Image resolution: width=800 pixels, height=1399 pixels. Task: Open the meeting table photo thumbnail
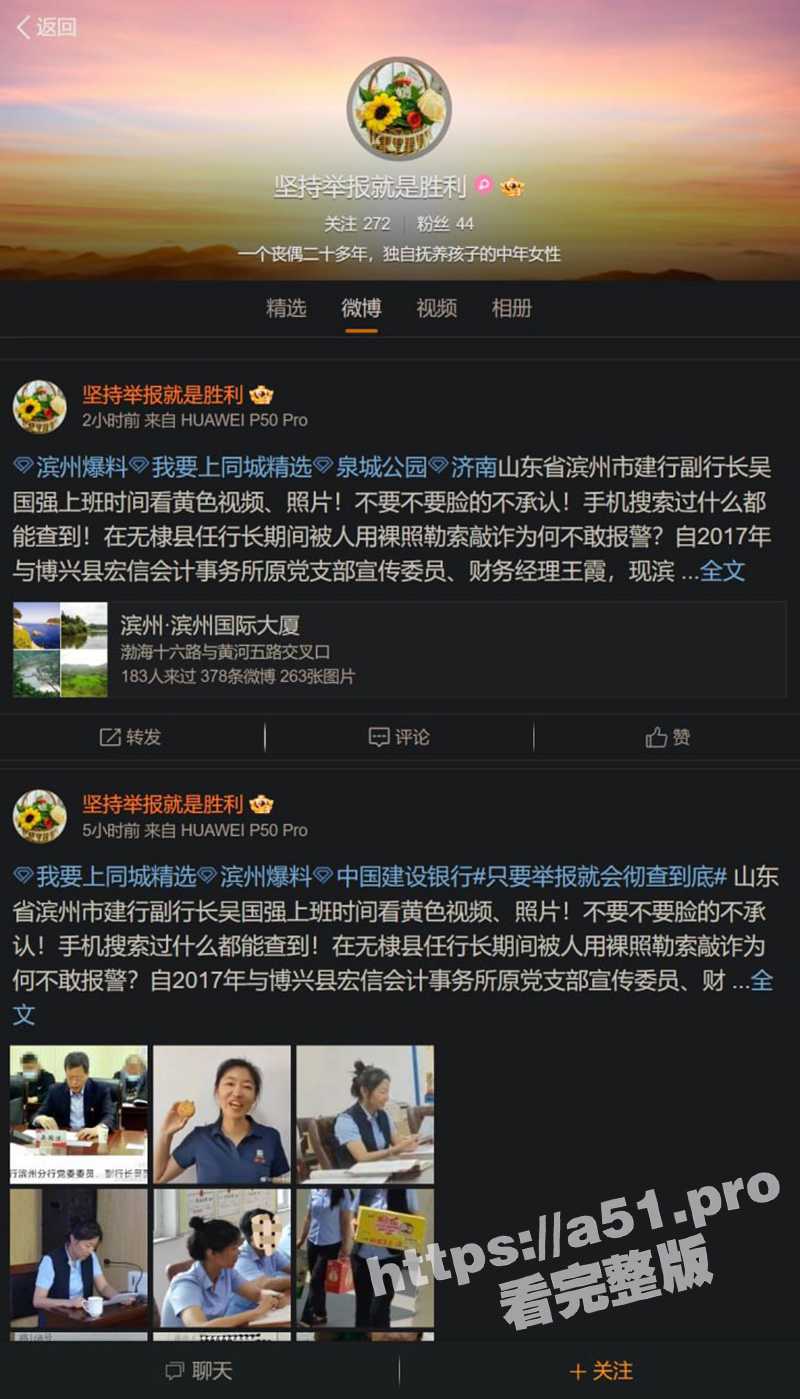tap(79, 1114)
